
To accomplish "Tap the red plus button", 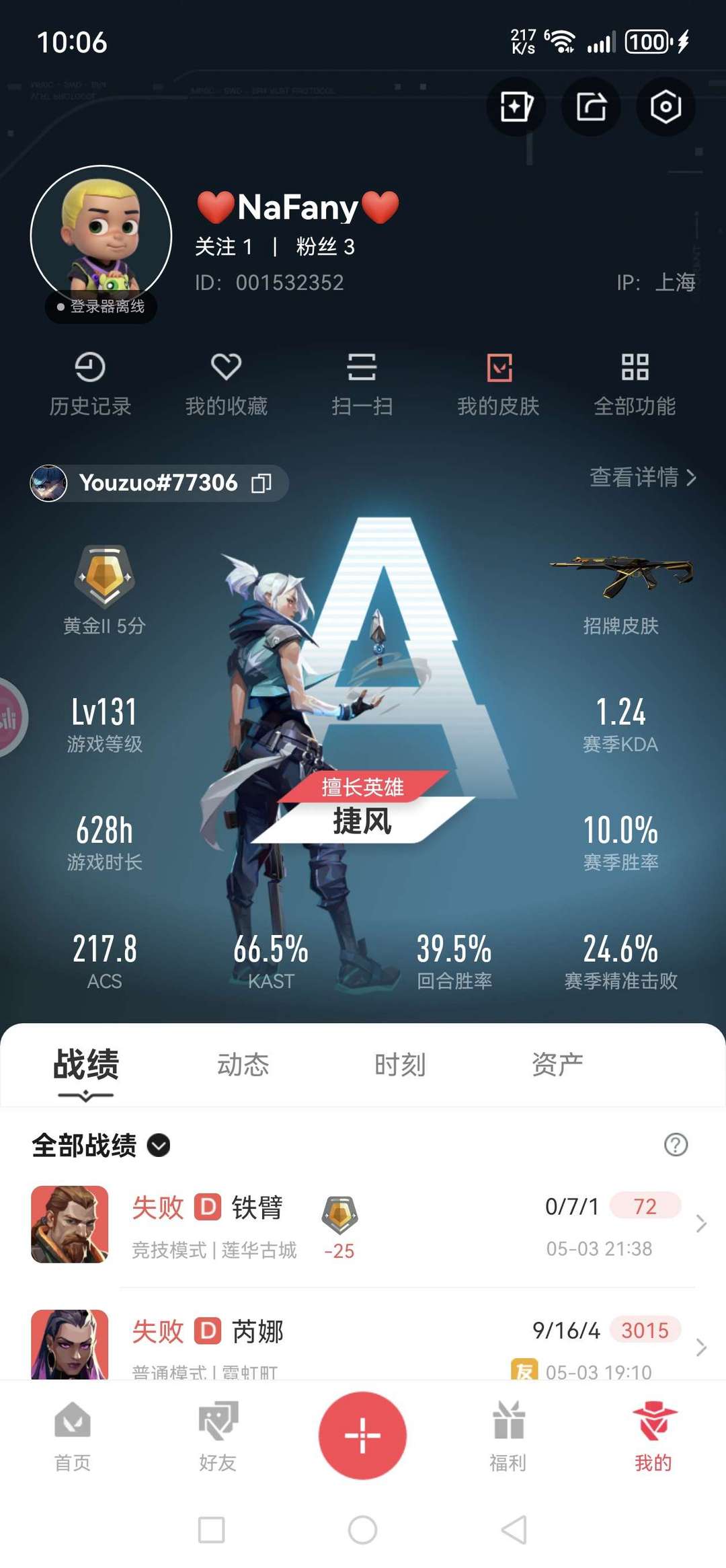I will (362, 1435).
